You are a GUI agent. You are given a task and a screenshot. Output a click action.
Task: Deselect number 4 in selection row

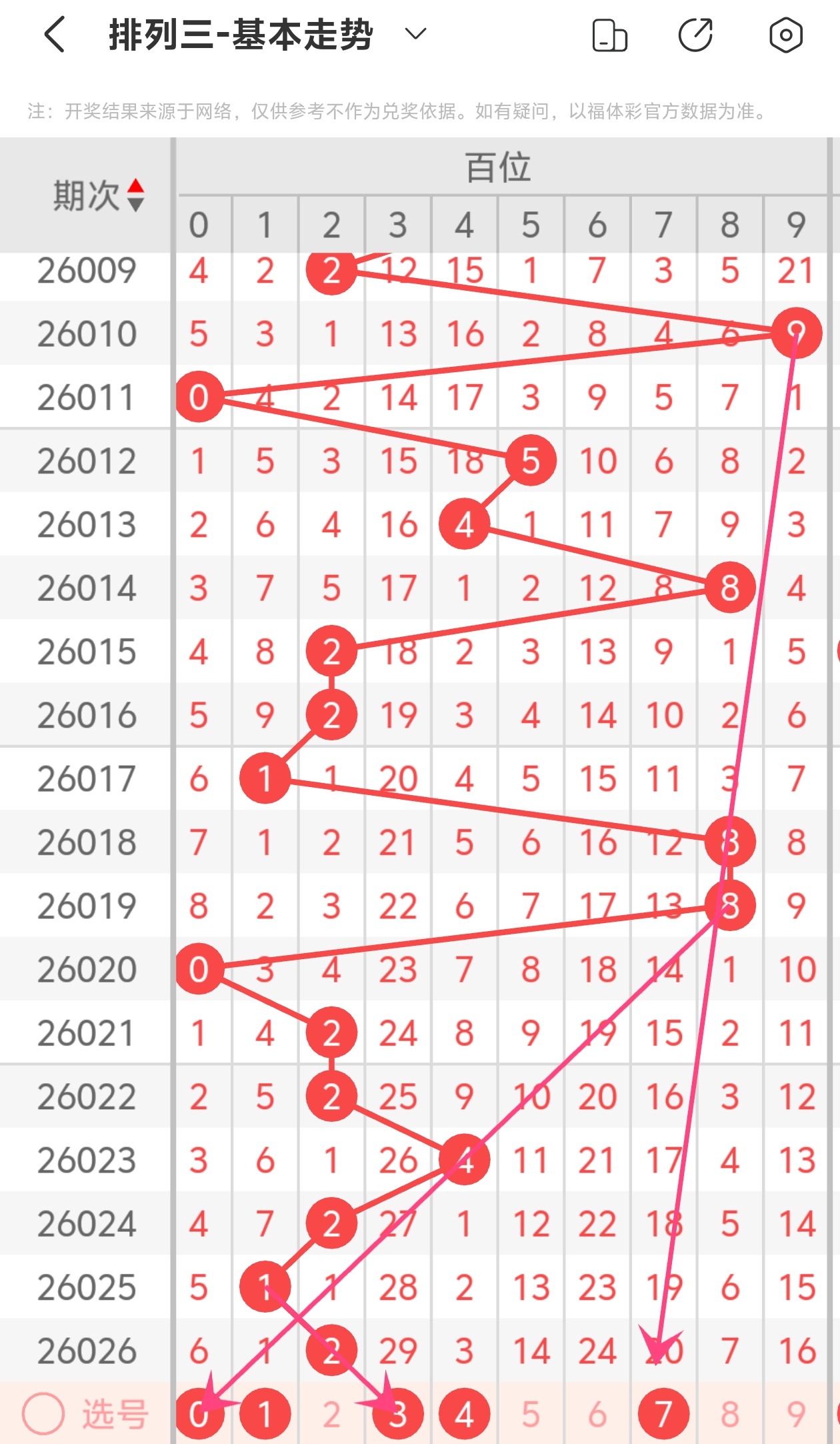pyautogui.click(x=465, y=1413)
